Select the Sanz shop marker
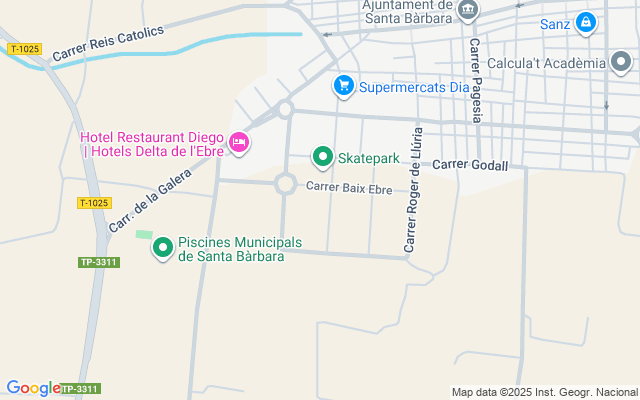Screen dimensions: 640x400 point(586,22)
